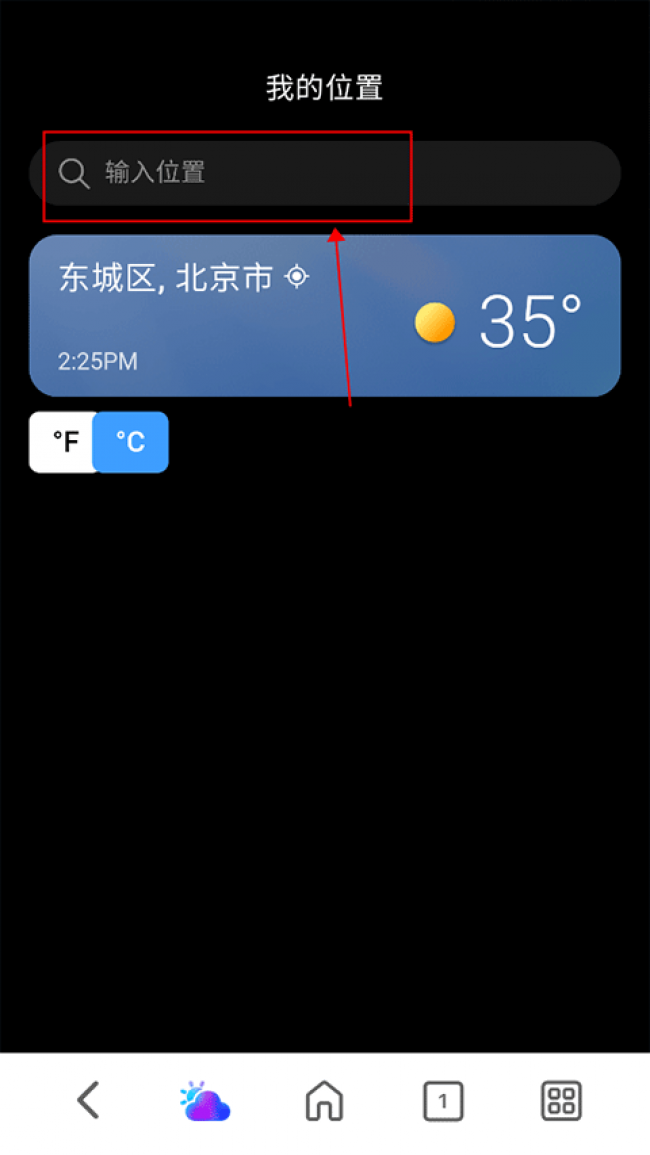Image resolution: width=650 pixels, height=1155 pixels.
Task: Go to the browser home page
Action: click(x=324, y=1101)
